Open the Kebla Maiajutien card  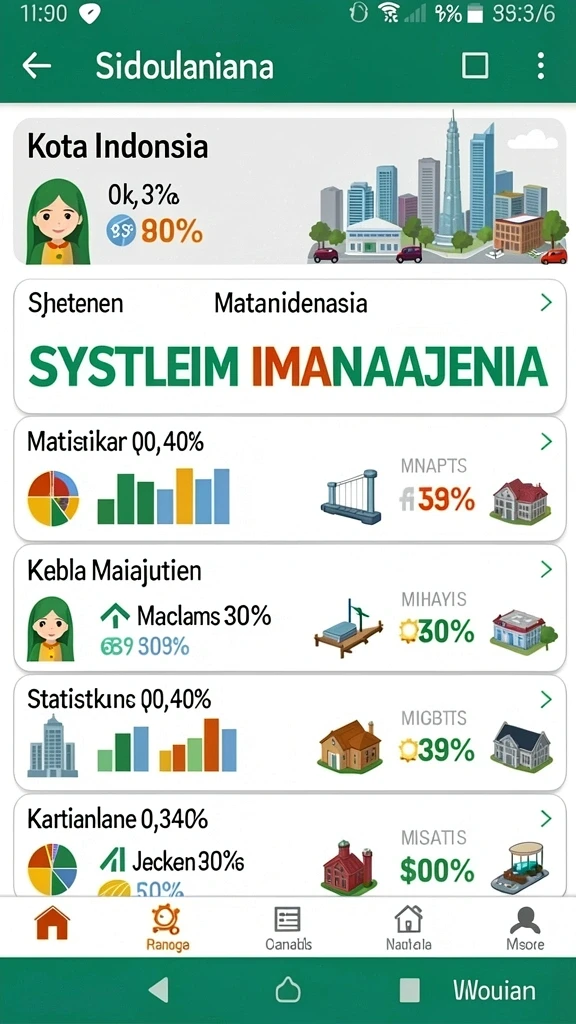[x=289, y=608]
